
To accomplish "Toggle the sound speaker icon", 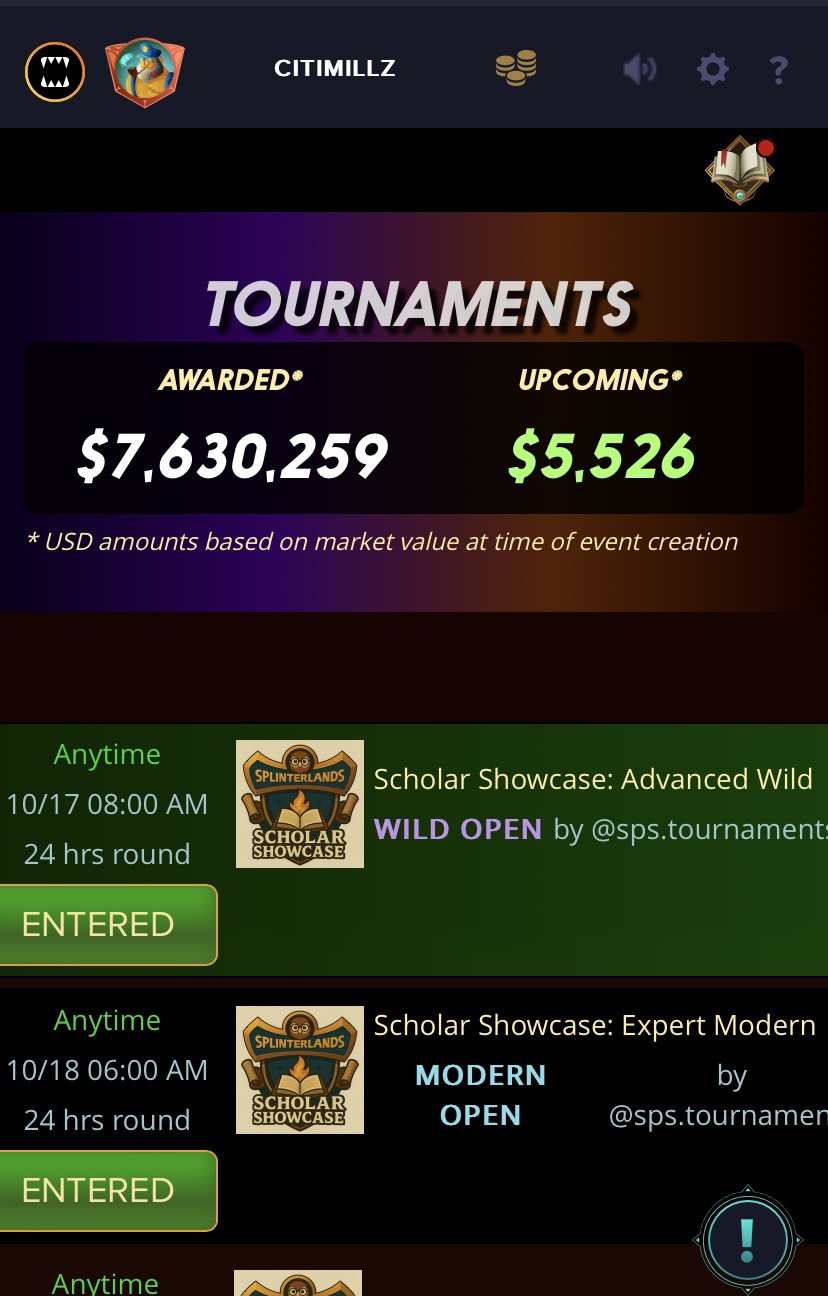I will point(639,69).
